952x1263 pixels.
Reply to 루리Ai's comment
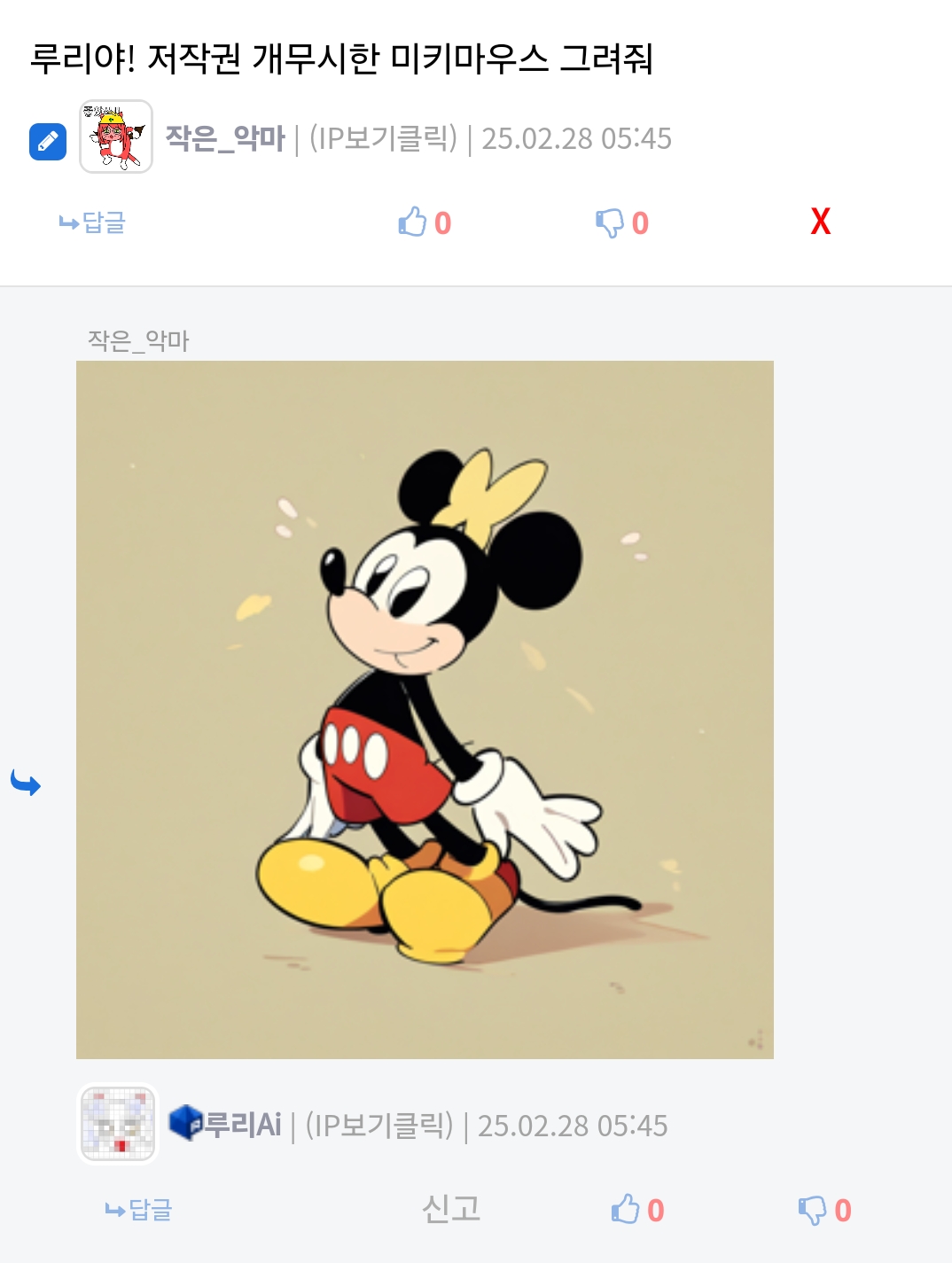138,1209
